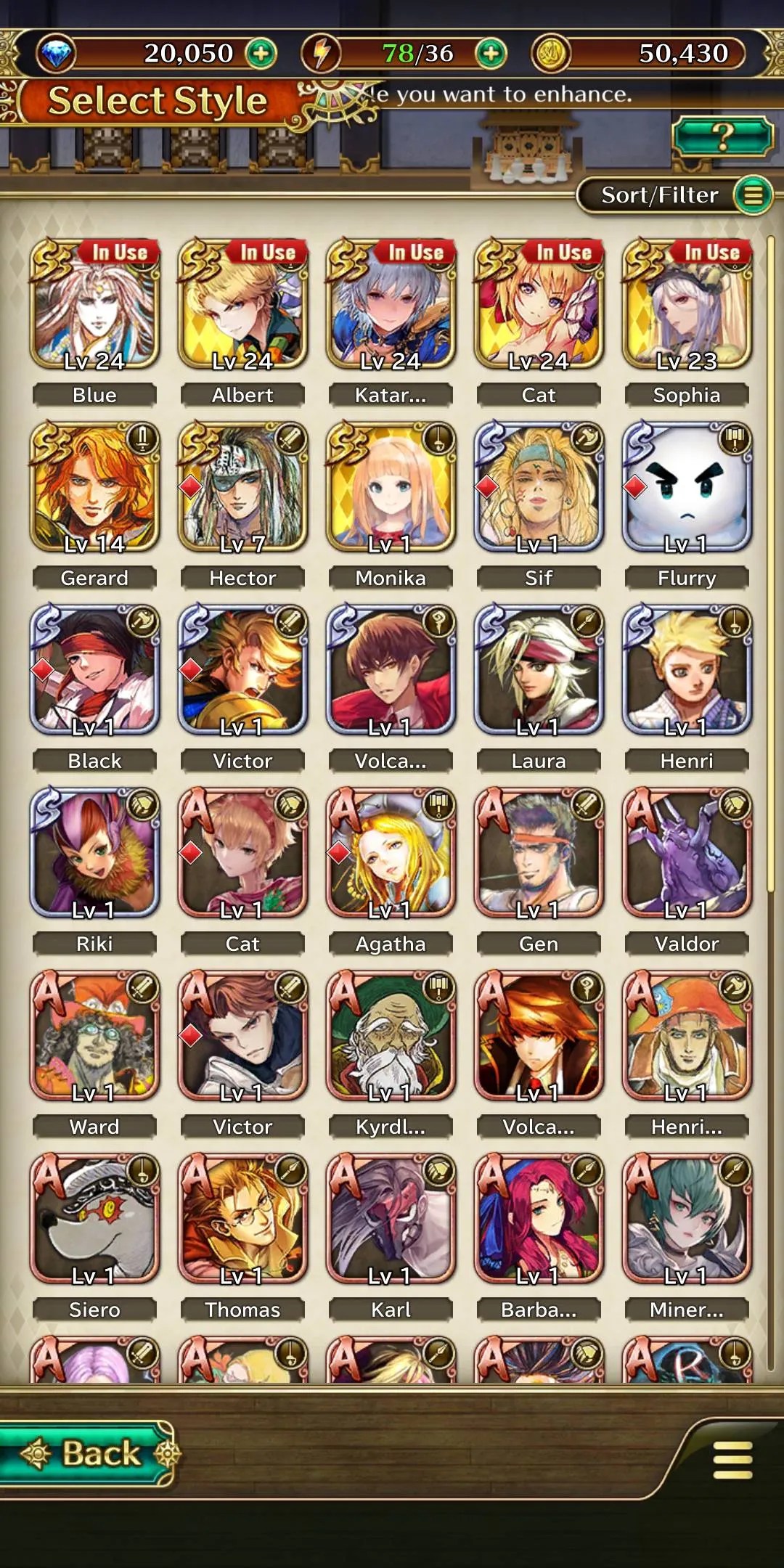Viewport: 784px width, 1568px height.
Task: Pick the Laura style card
Action: pyautogui.click(x=539, y=671)
